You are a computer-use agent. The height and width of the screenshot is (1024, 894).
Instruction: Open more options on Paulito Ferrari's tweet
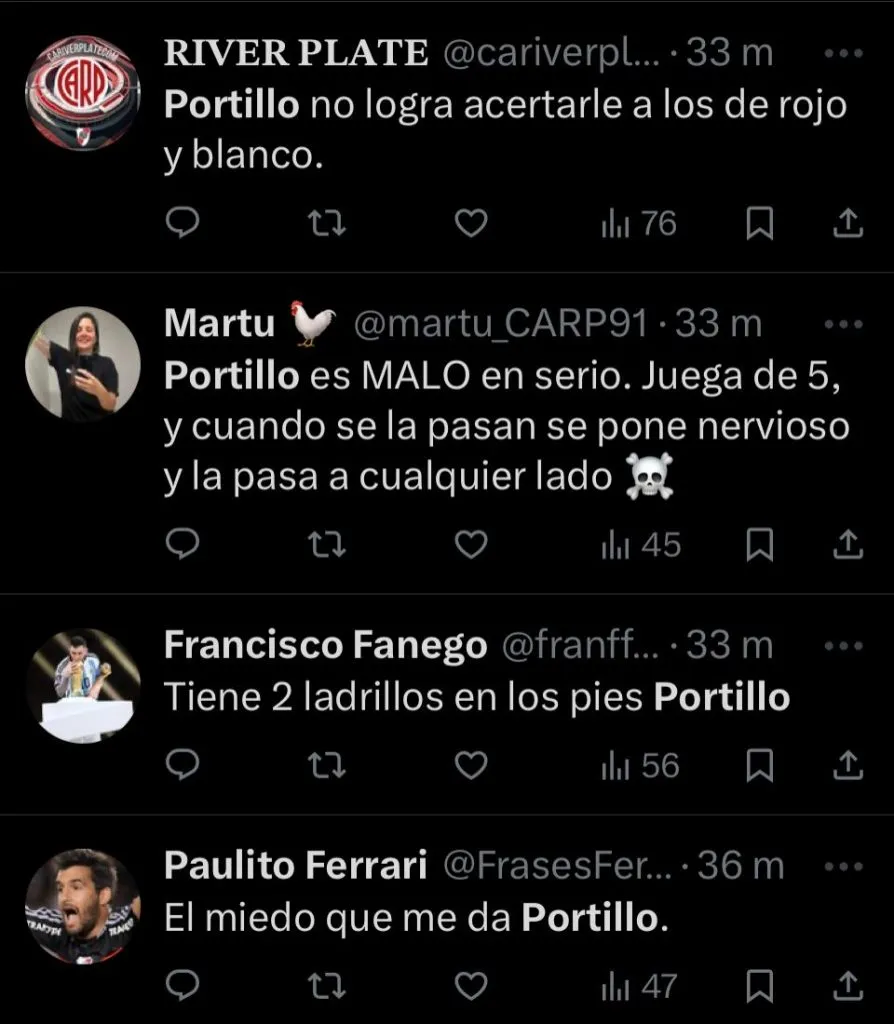(845, 866)
